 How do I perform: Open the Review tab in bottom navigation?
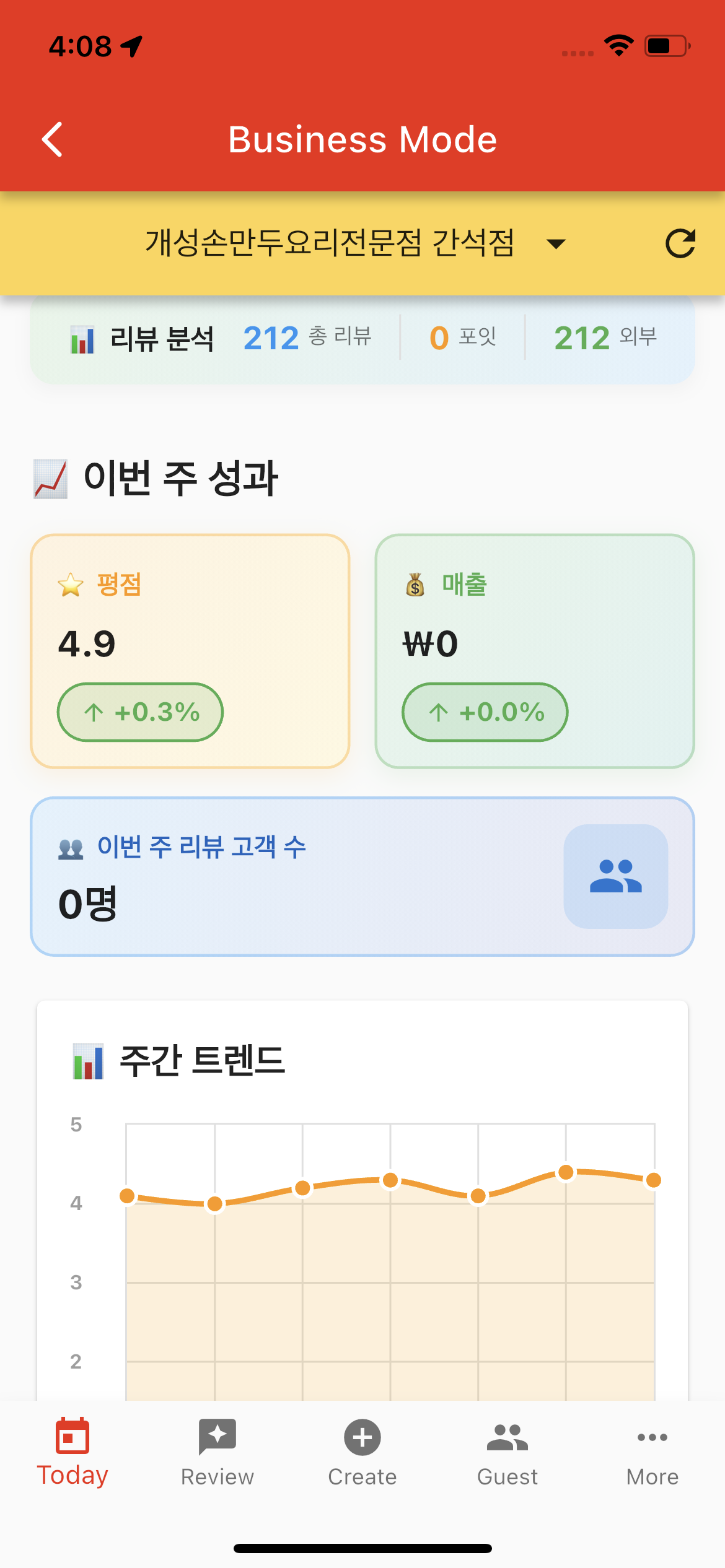tap(216, 1449)
